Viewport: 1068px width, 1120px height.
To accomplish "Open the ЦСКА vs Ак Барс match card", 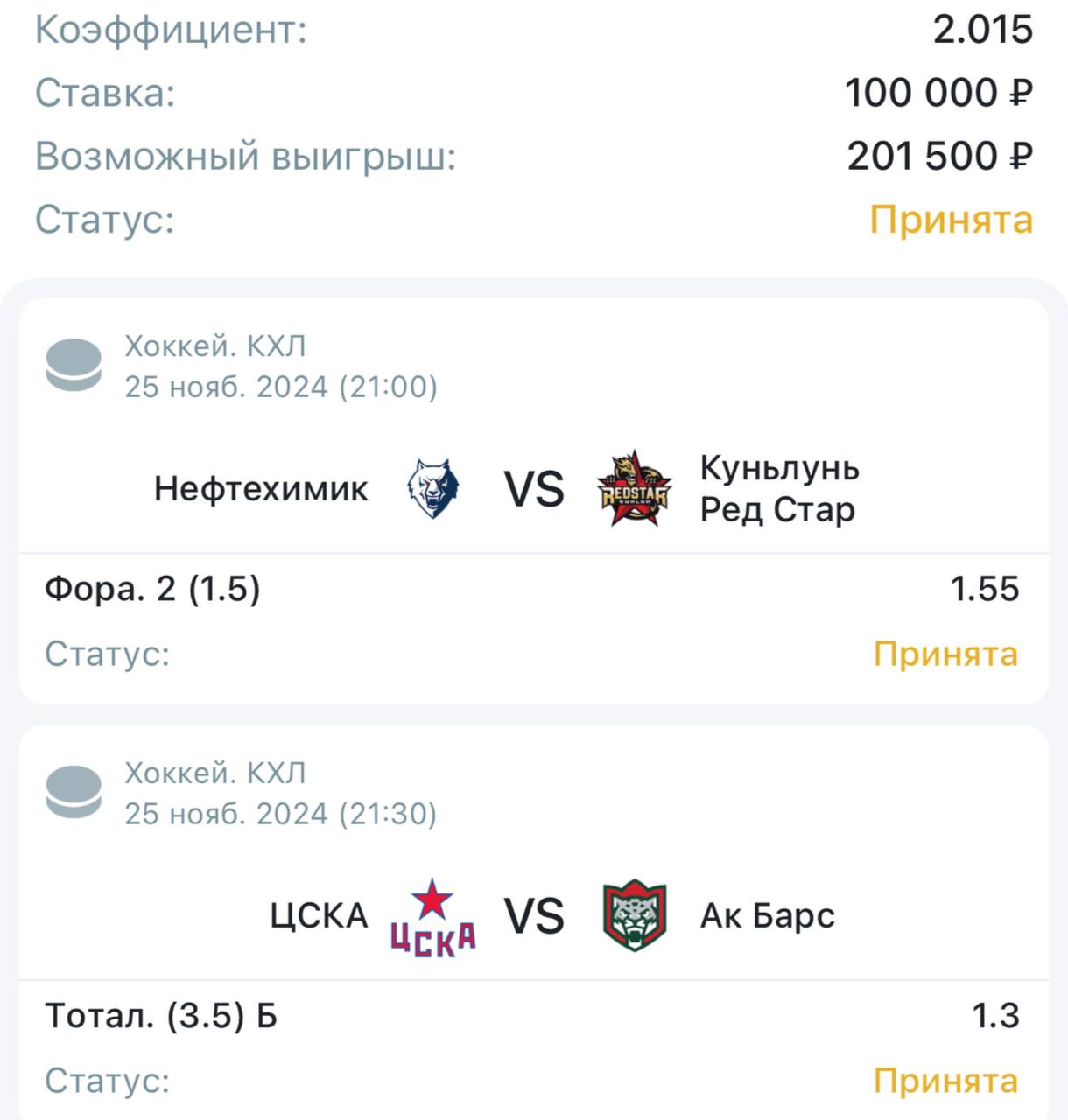I will click(x=534, y=922).
